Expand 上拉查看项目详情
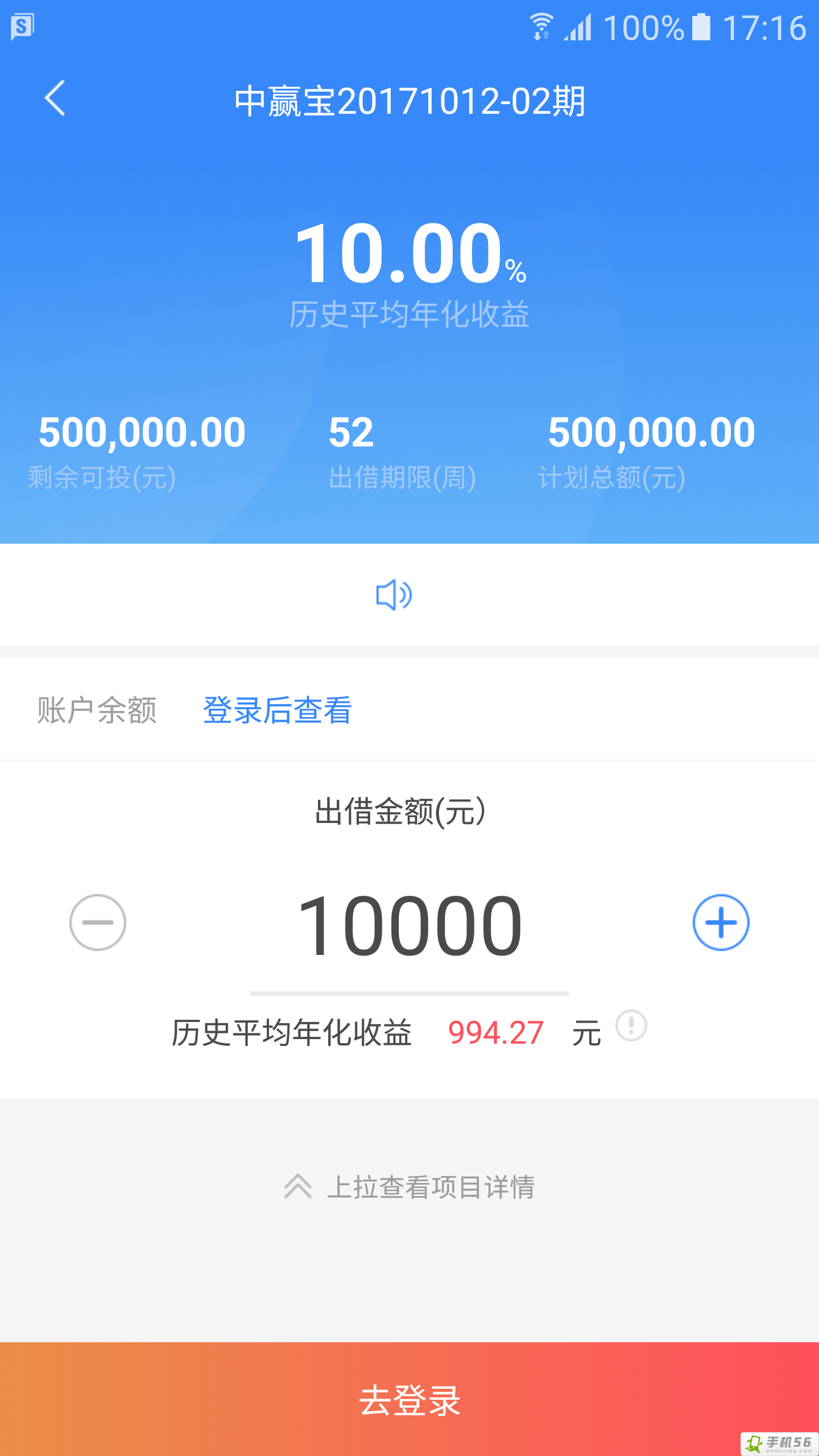Image resolution: width=819 pixels, height=1456 pixels. (409, 1187)
